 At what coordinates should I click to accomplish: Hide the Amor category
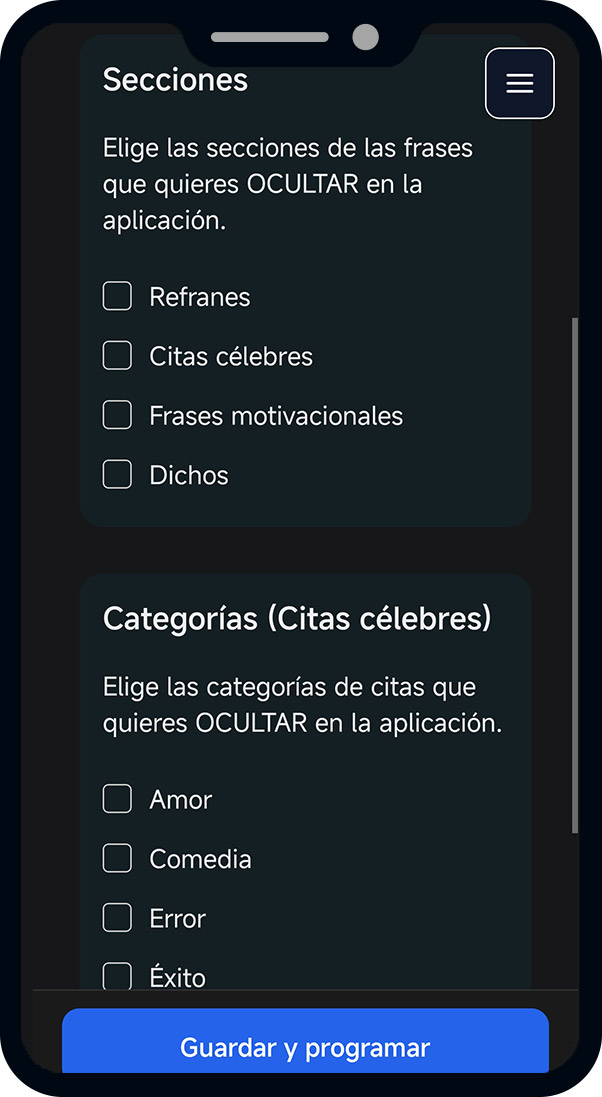[x=118, y=799]
